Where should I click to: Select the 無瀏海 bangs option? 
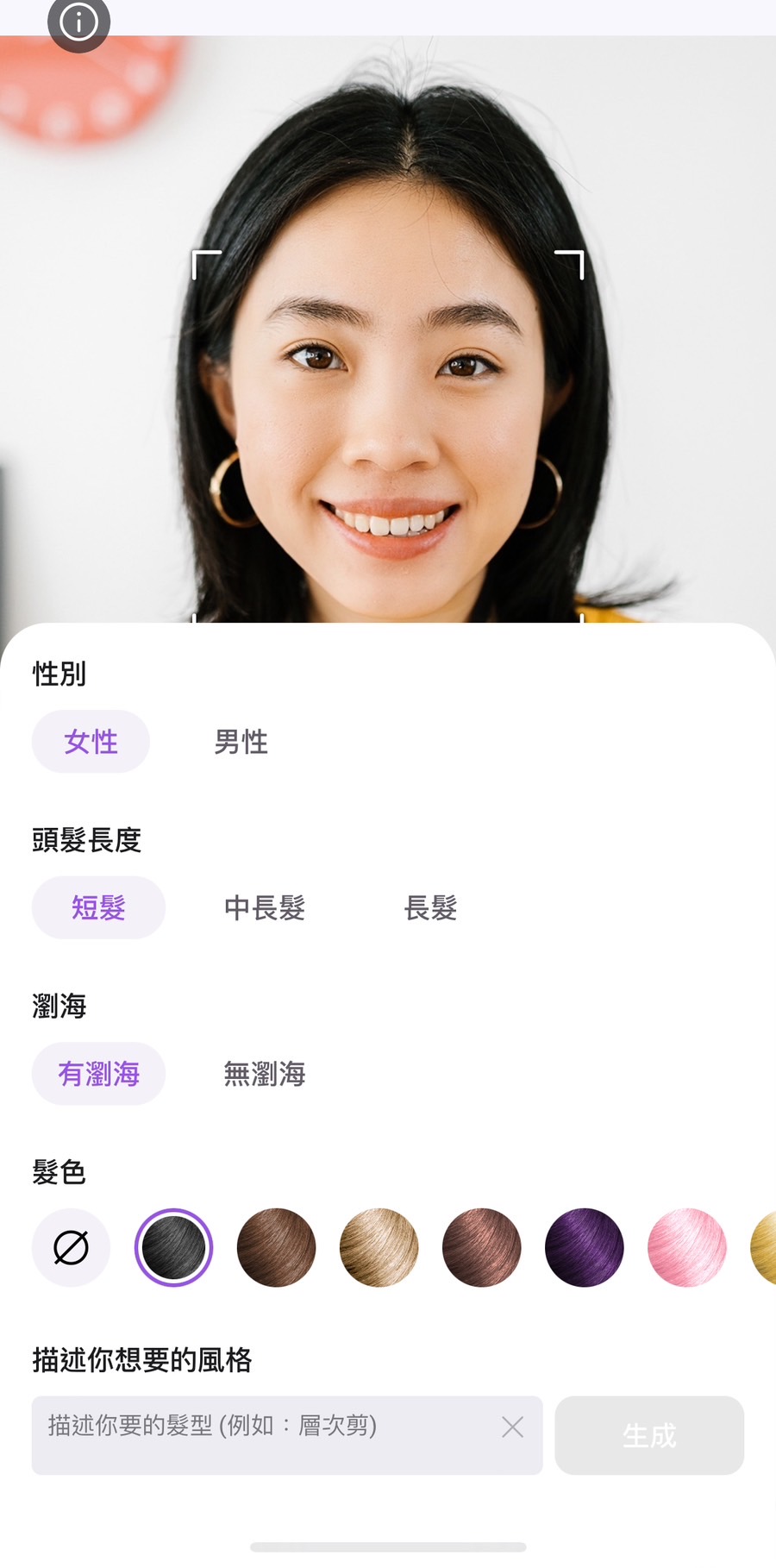point(265,1074)
